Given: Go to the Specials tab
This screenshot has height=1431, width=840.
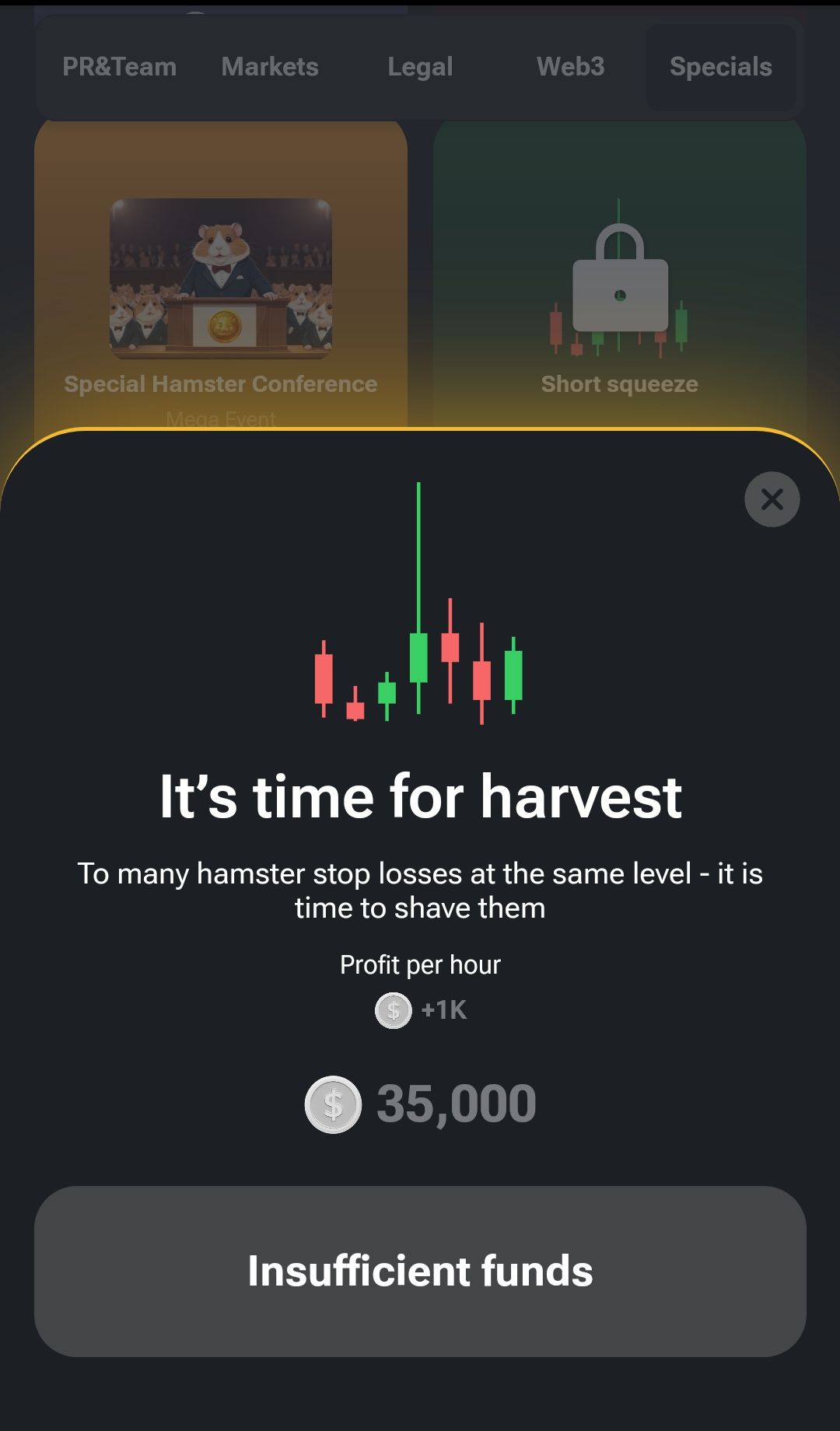Looking at the screenshot, I should click(x=720, y=67).
